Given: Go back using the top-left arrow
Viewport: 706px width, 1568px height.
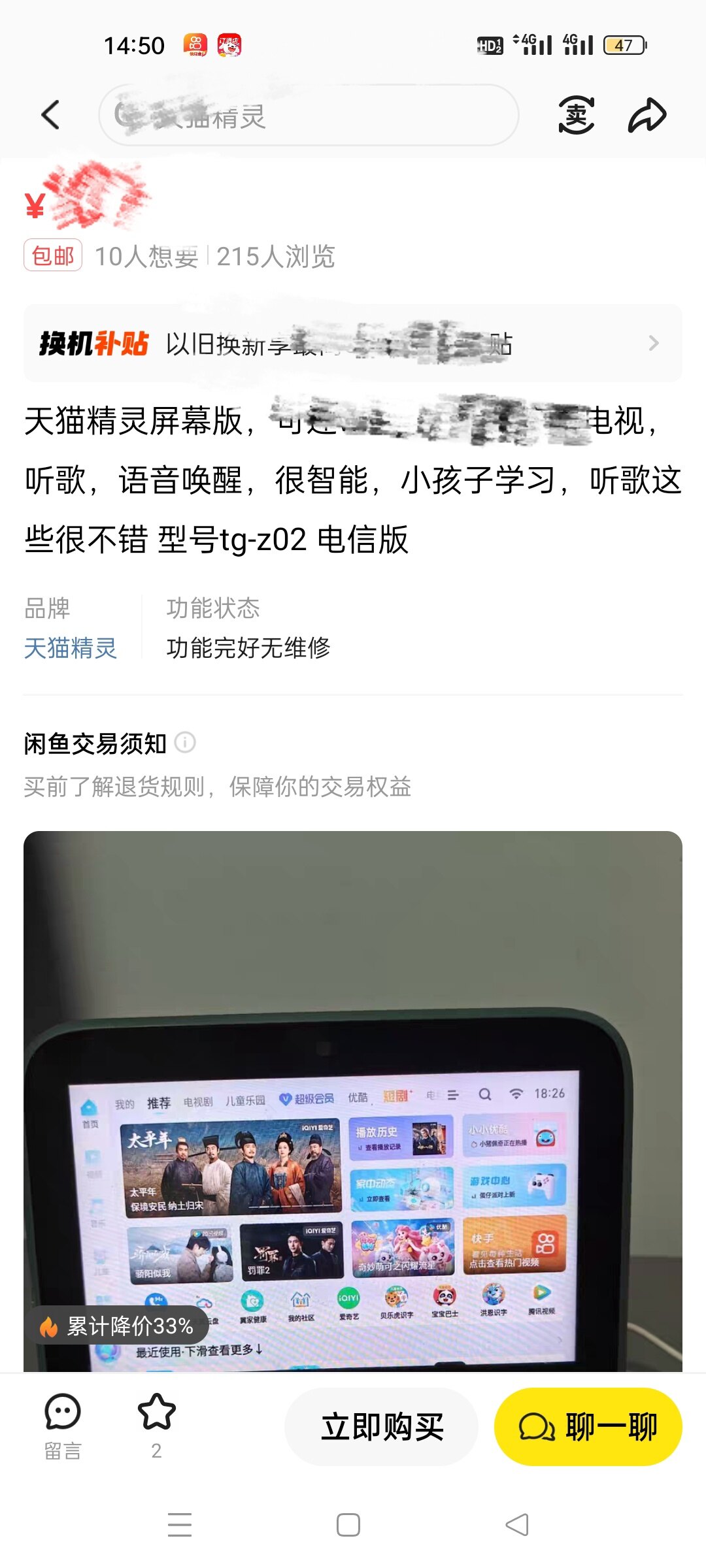Looking at the screenshot, I should 51,116.
